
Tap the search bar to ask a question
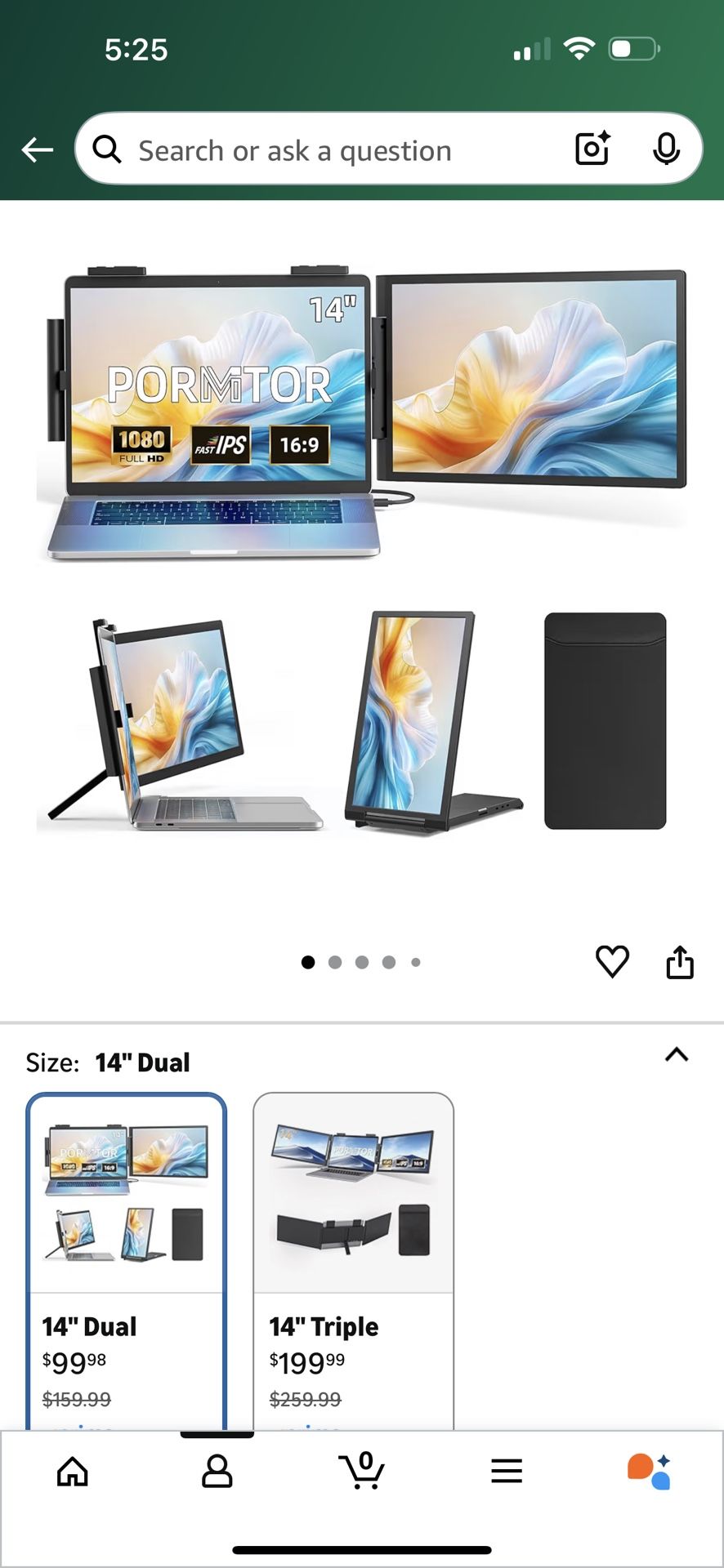[x=327, y=149]
